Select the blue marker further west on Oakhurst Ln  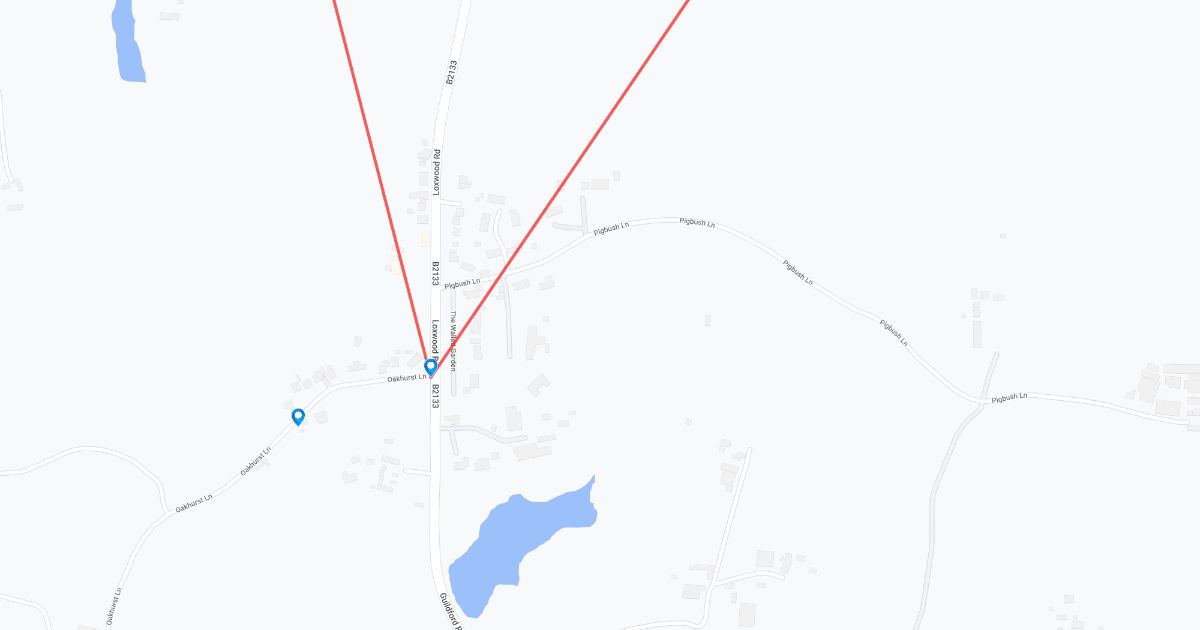point(298,416)
